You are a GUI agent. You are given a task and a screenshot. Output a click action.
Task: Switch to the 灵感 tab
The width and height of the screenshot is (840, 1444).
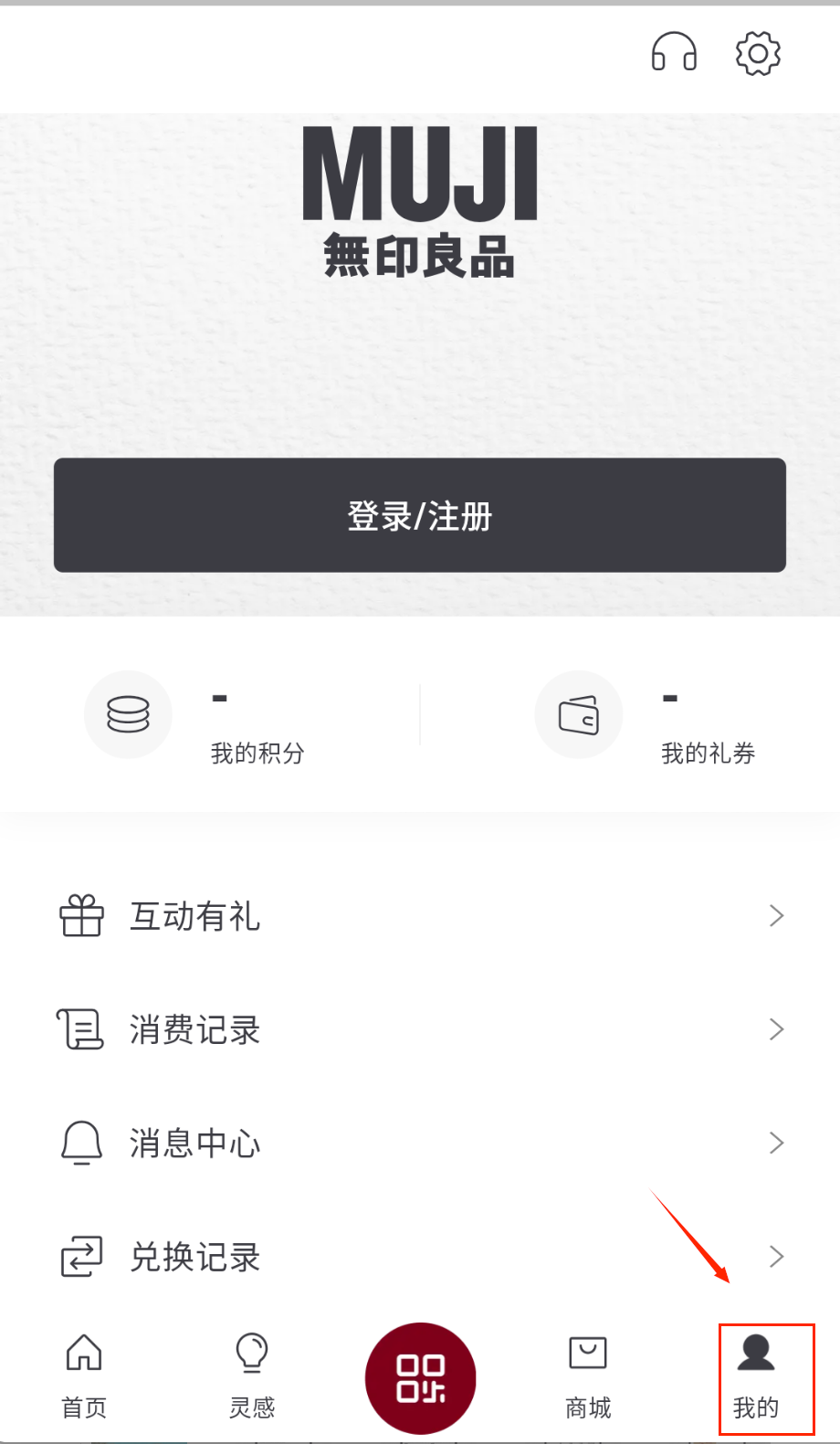pos(252,1375)
